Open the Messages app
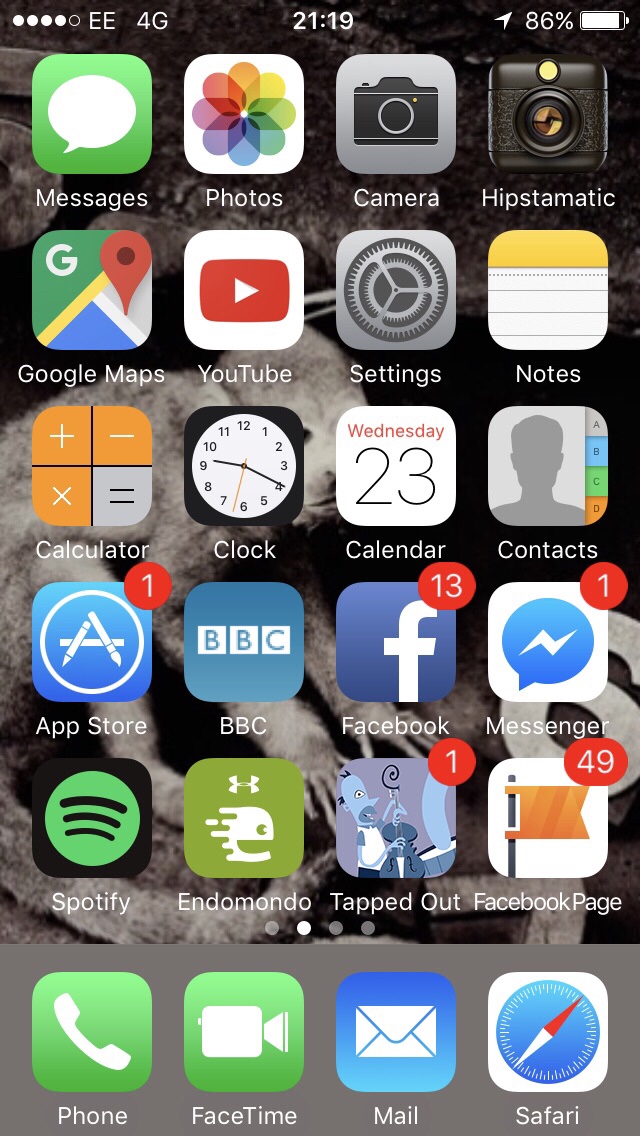This screenshot has height=1136, width=640. pos(92,114)
